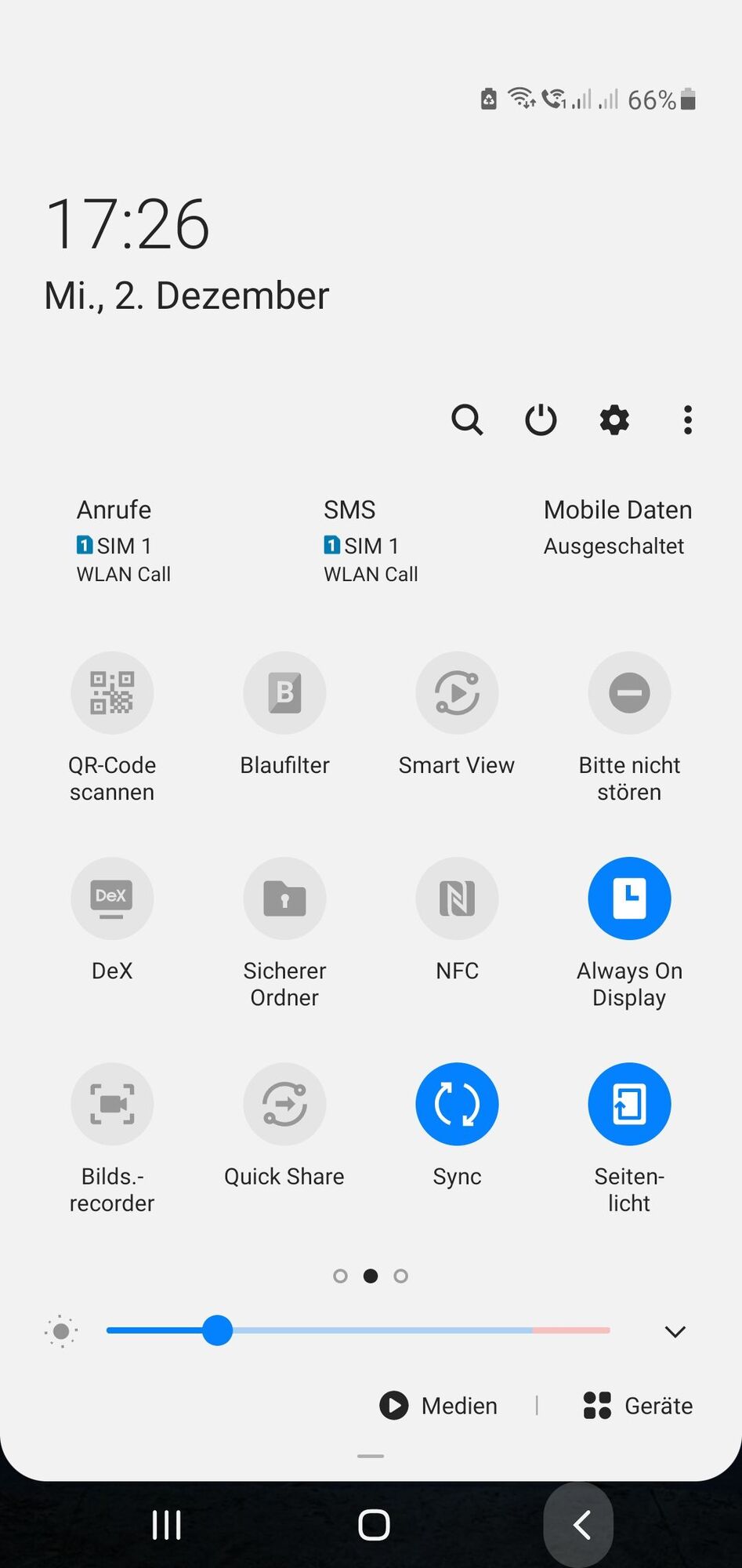Enable Bitte nicht stören
The width and height of the screenshot is (742, 1568).
pos(629,693)
